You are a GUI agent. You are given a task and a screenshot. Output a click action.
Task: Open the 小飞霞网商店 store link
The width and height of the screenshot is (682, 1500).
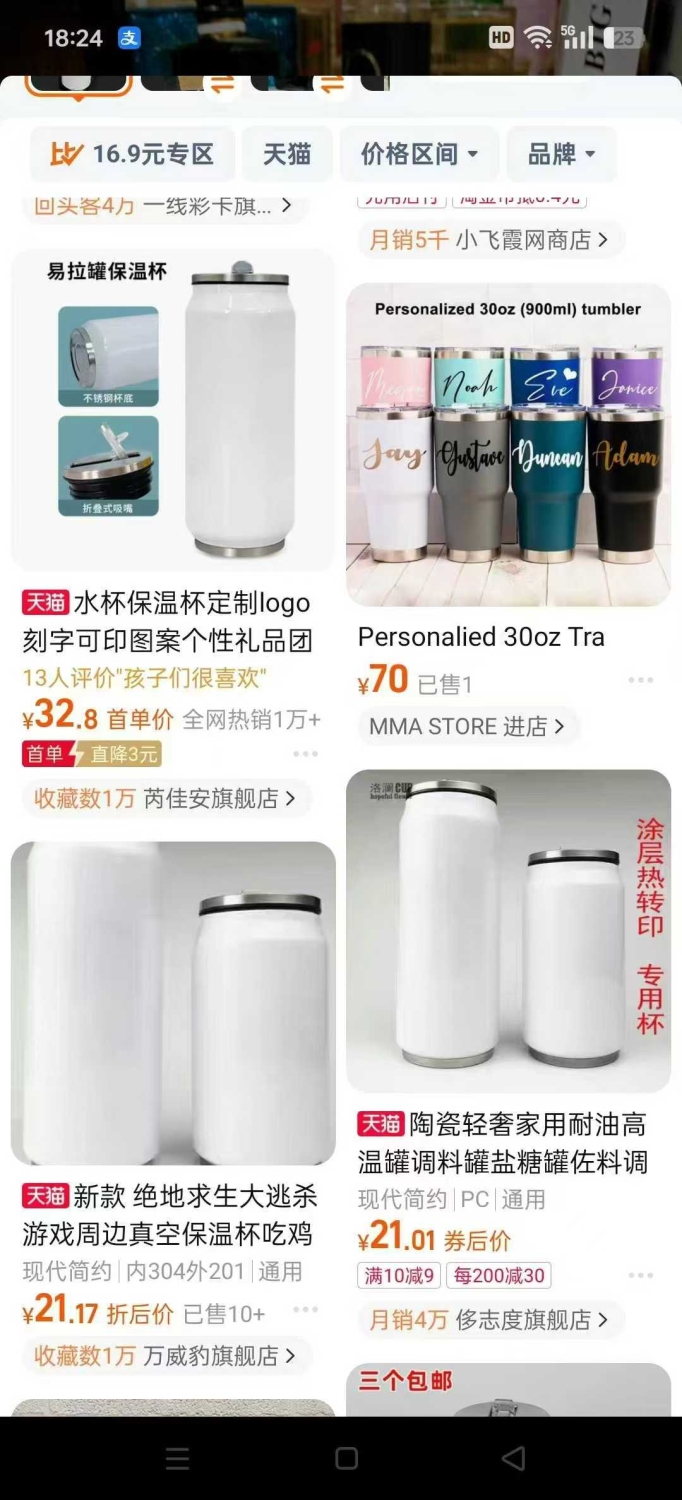click(x=490, y=240)
